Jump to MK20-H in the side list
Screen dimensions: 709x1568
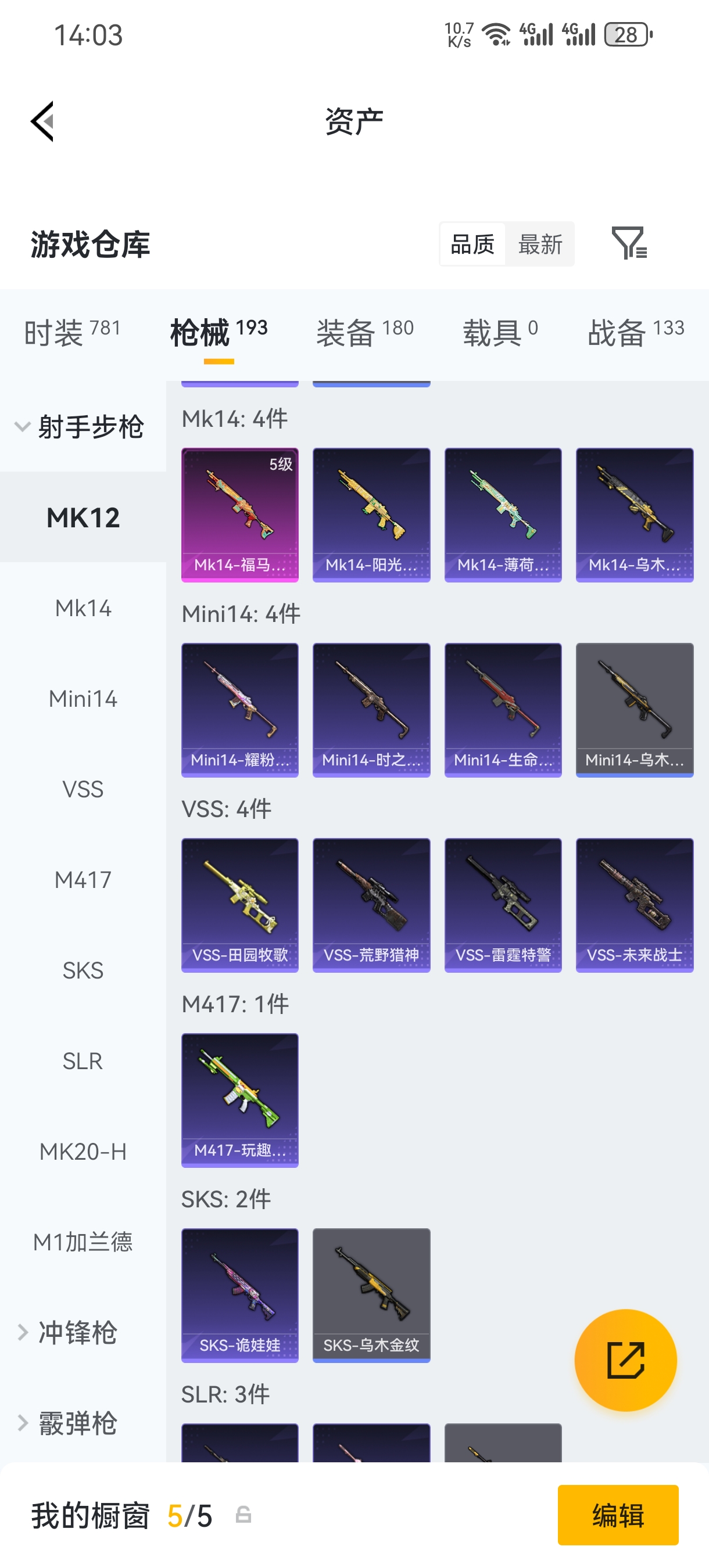[83, 1152]
